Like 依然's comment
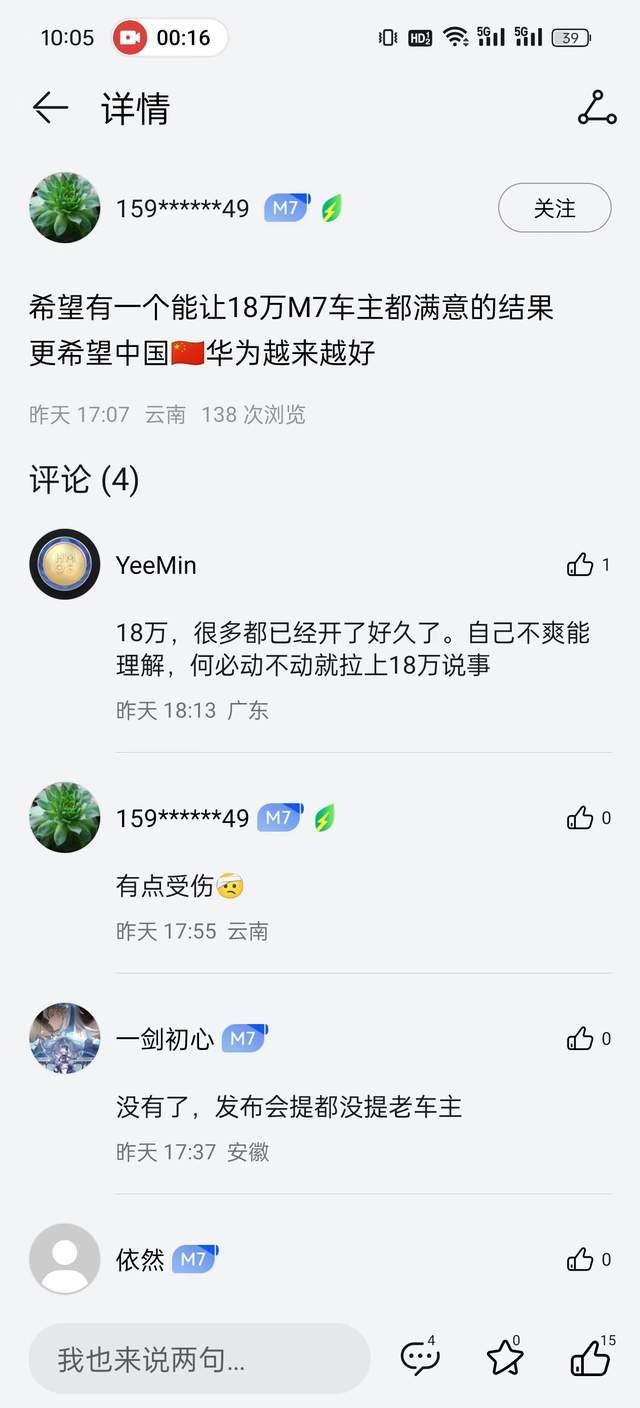 [581, 1260]
